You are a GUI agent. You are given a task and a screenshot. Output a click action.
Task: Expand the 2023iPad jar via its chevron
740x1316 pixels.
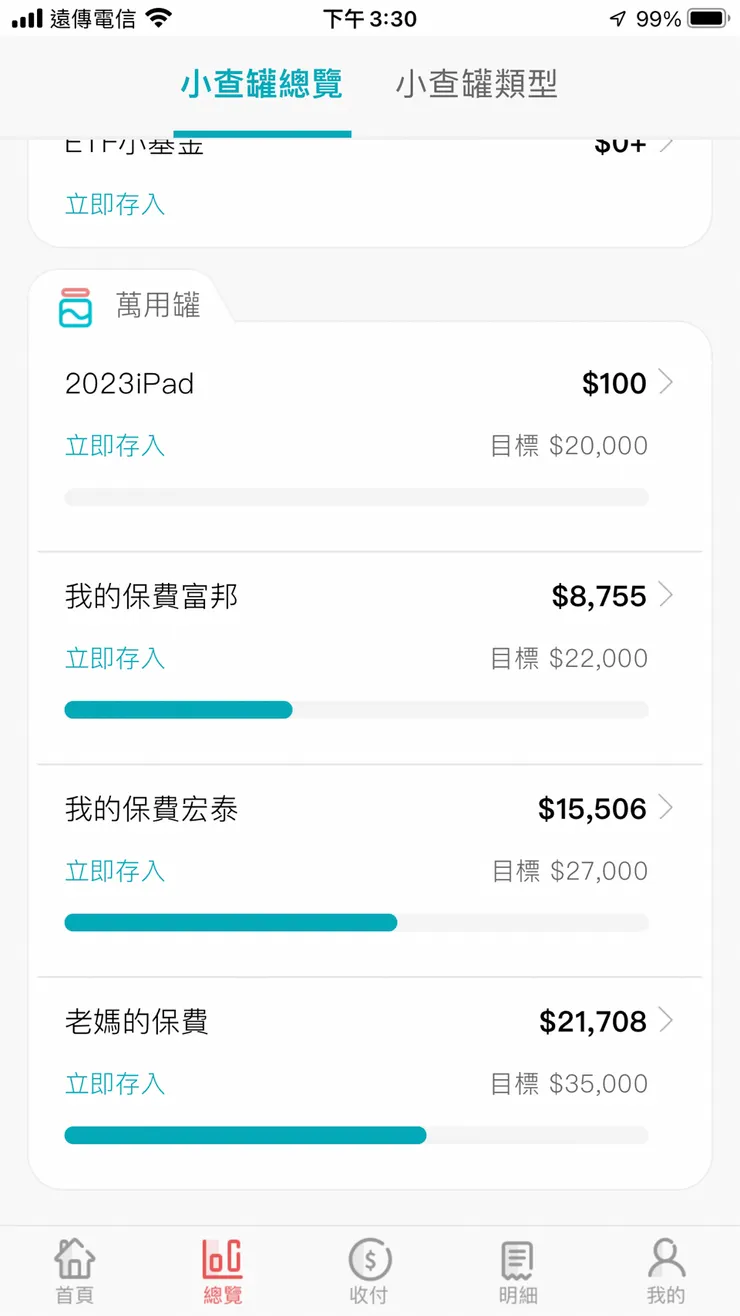coord(668,383)
